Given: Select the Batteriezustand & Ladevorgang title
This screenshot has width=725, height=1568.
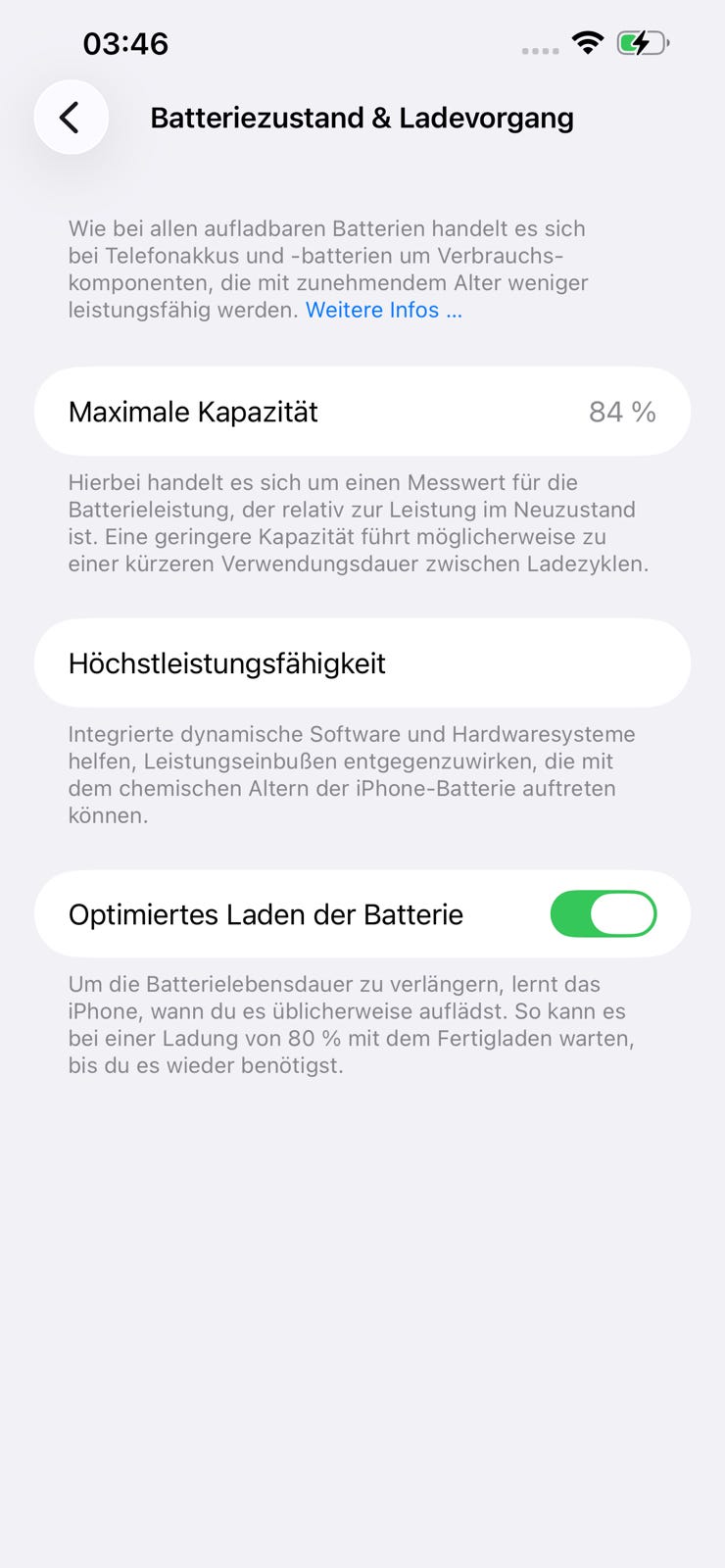Looking at the screenshot, I should tap(362, 117).
